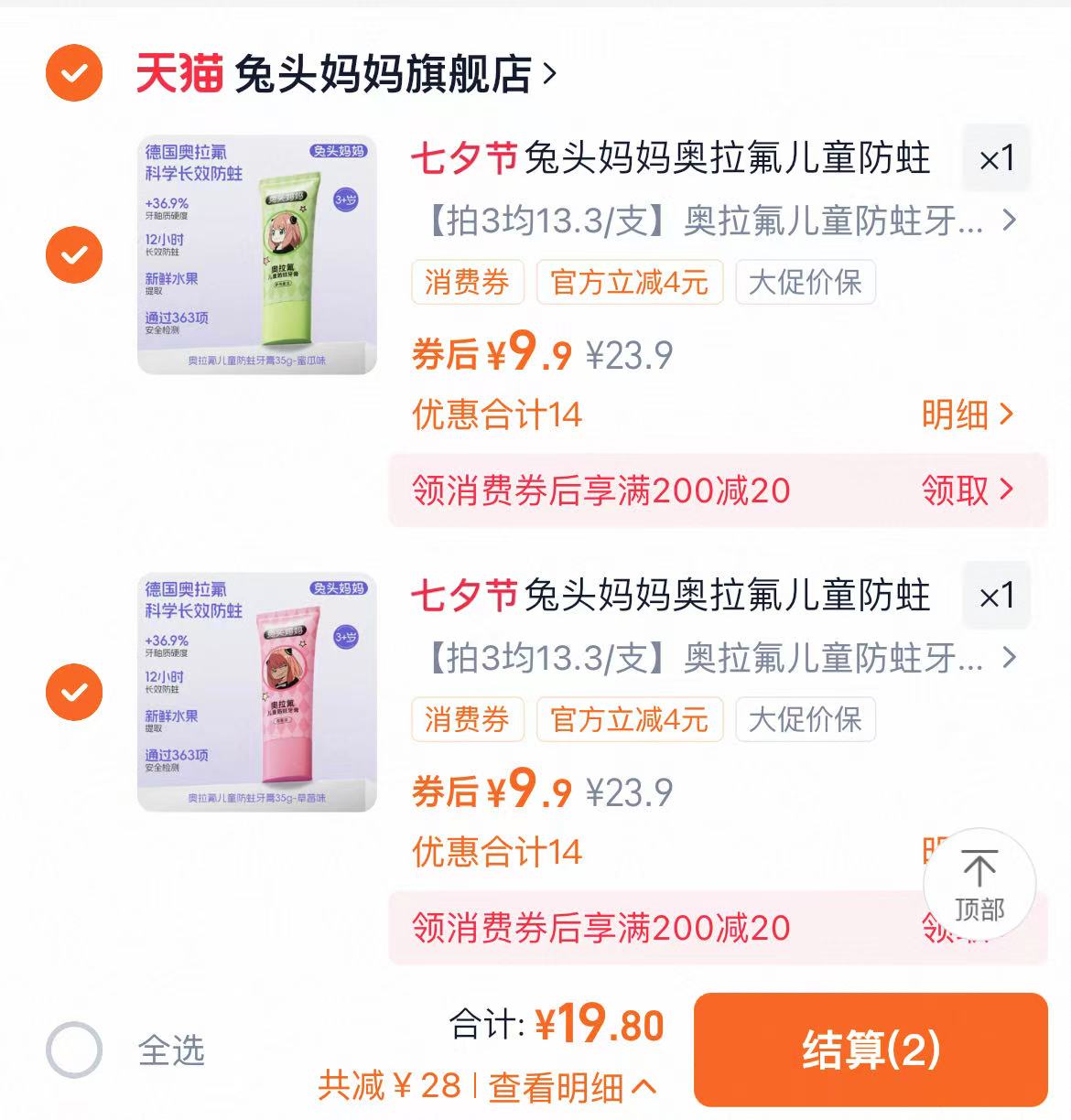1071x1120 pixels.
Task: Expand the first product title chevron
Action: [x=1011, y=220]
